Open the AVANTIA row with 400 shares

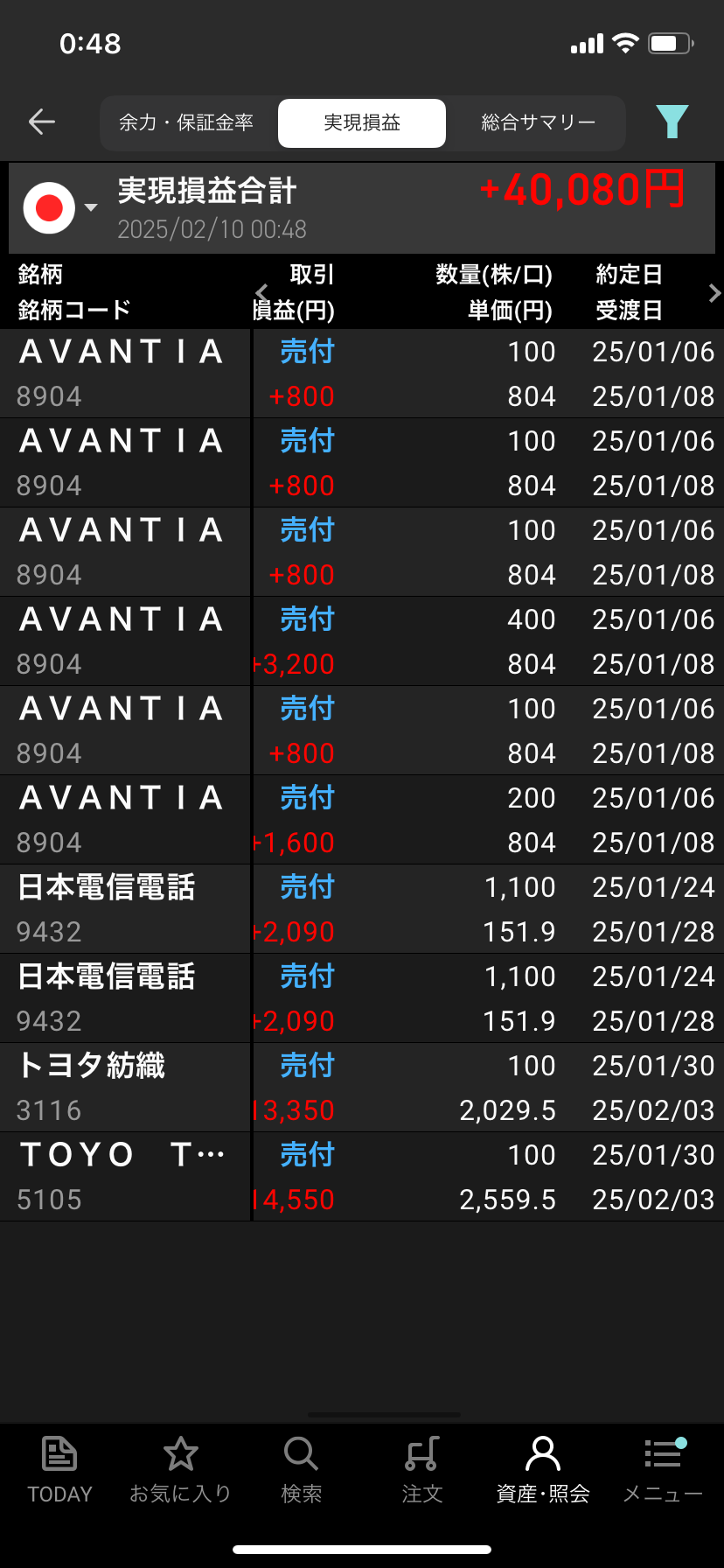tap(362, 641)
